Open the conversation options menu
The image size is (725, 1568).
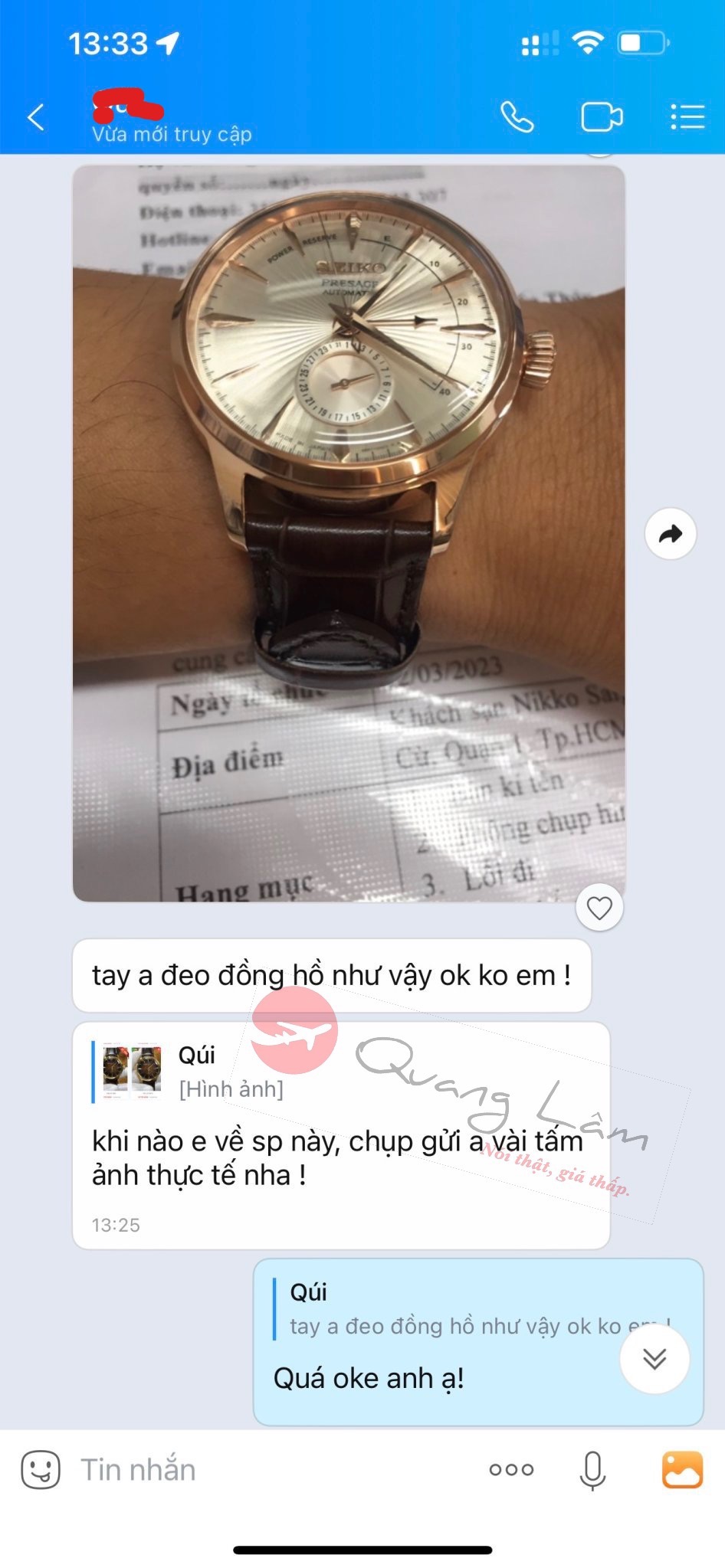pyautogui.click(x=687, y=118)
